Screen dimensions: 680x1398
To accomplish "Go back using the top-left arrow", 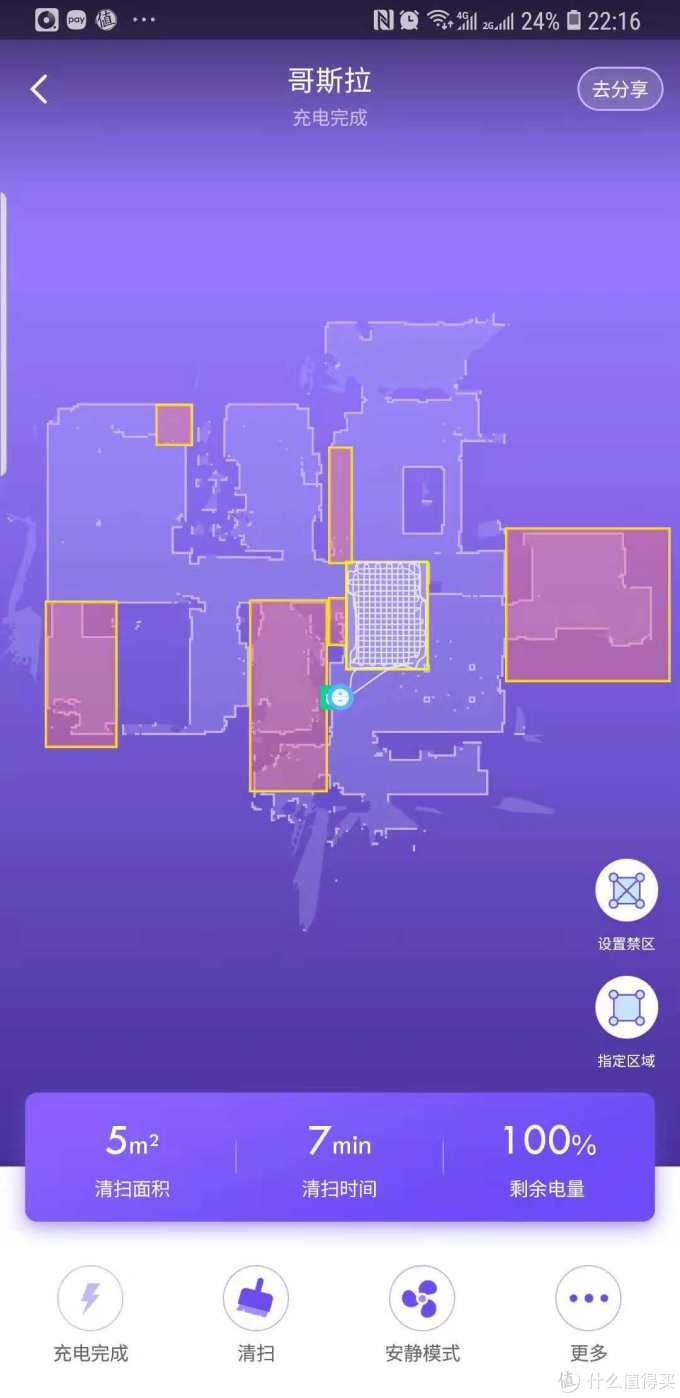I will pos(39,90).
